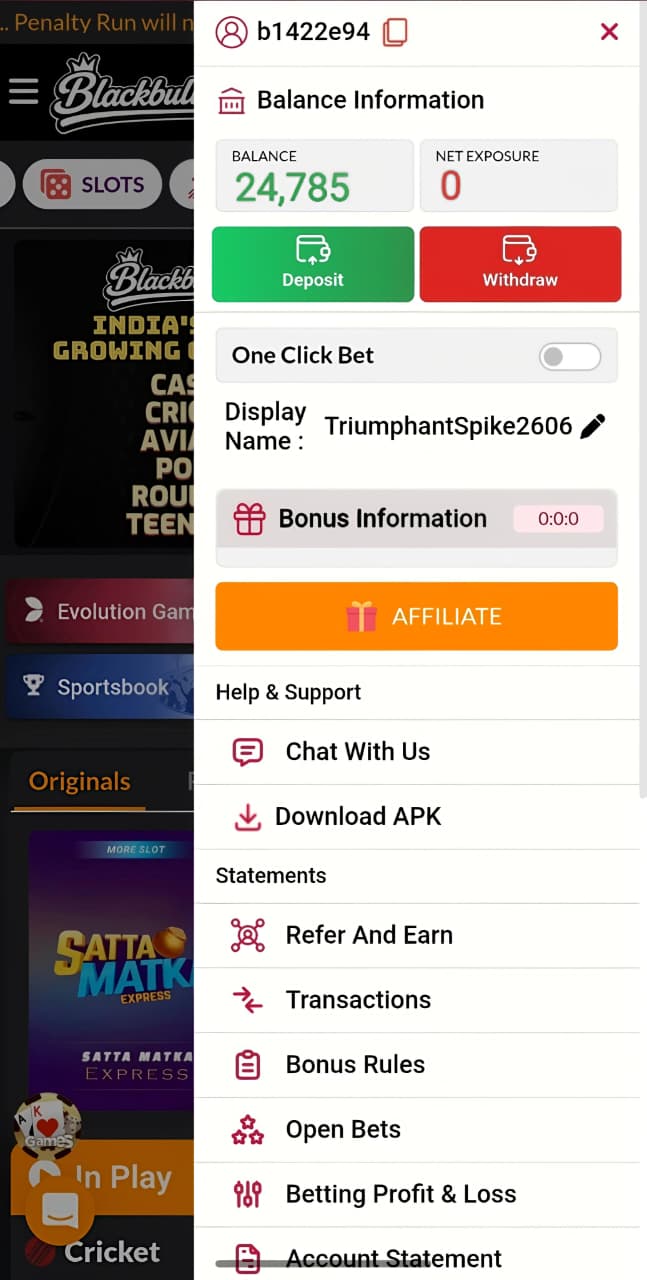Open Refer And Earn

368,935
